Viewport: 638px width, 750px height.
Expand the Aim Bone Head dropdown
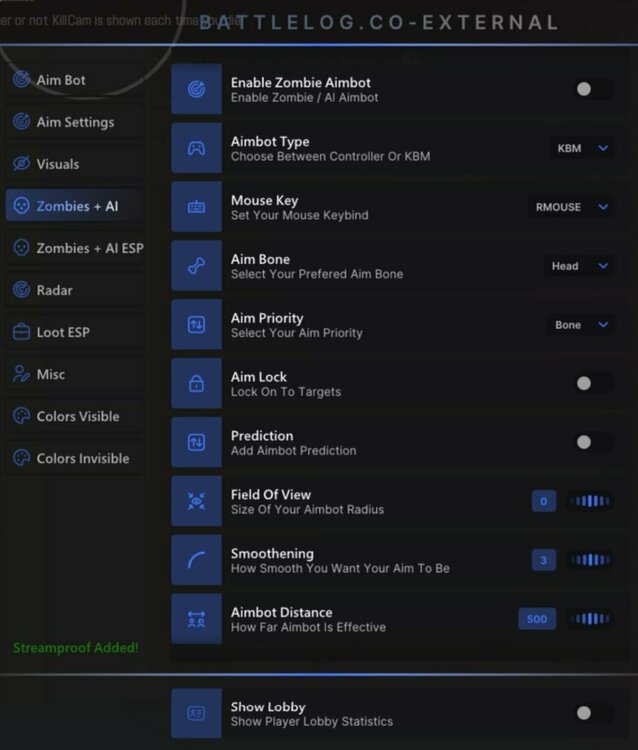tap(579, 266)
